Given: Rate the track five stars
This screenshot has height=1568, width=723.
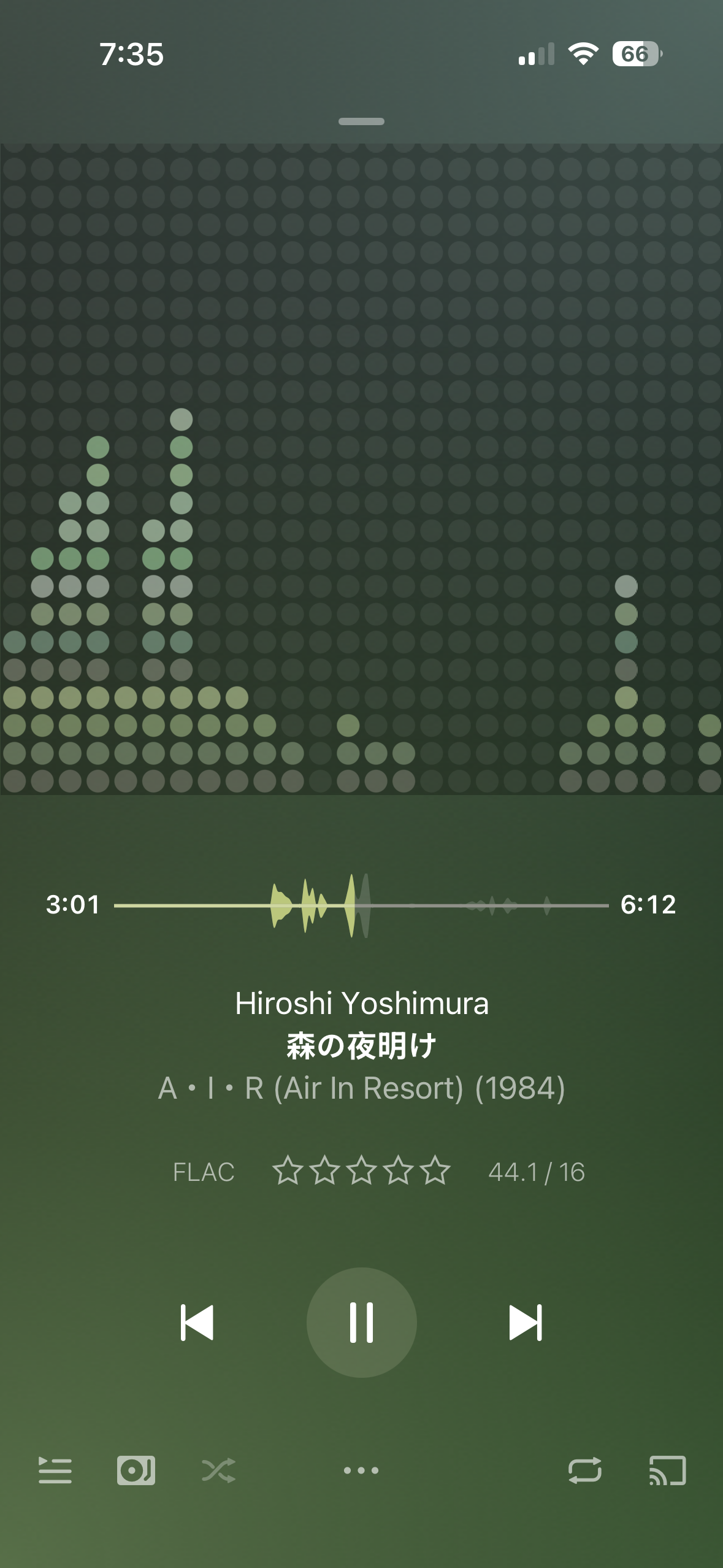Looking at the screenshot, I should coord(435,1170).
